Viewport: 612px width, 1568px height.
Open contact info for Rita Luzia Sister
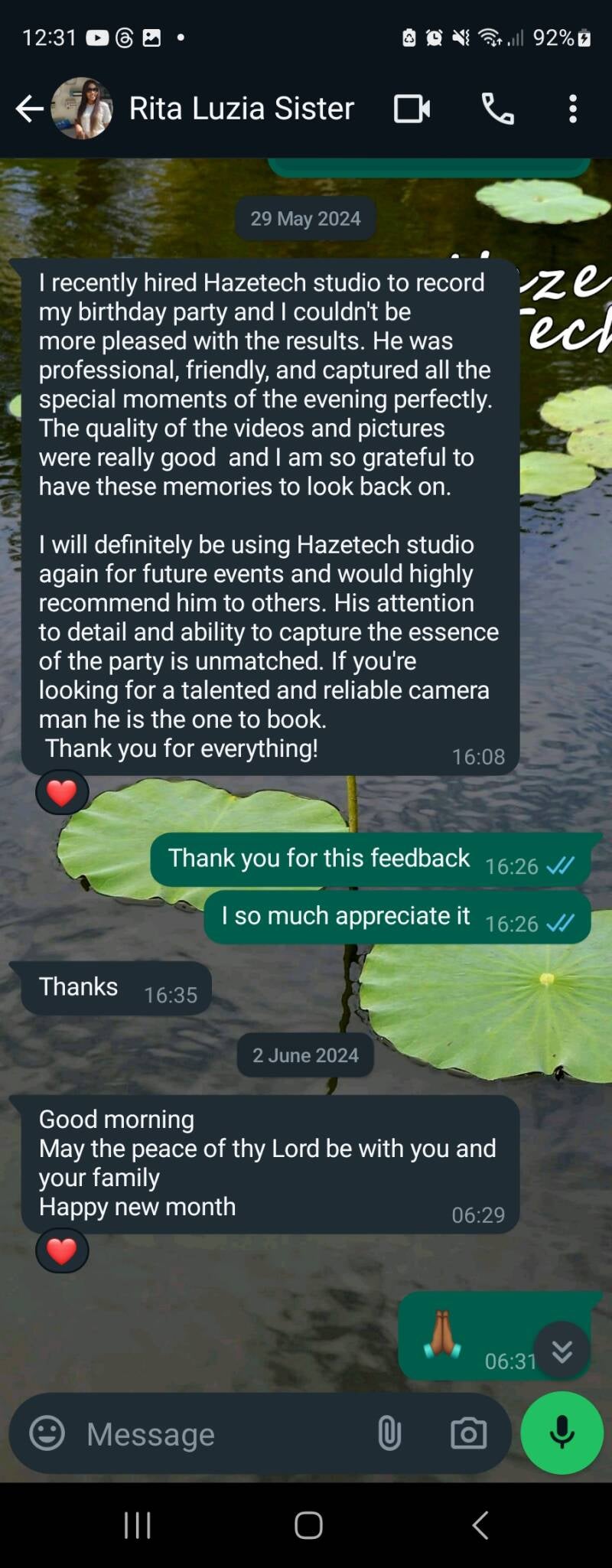[x=241, y=109]
